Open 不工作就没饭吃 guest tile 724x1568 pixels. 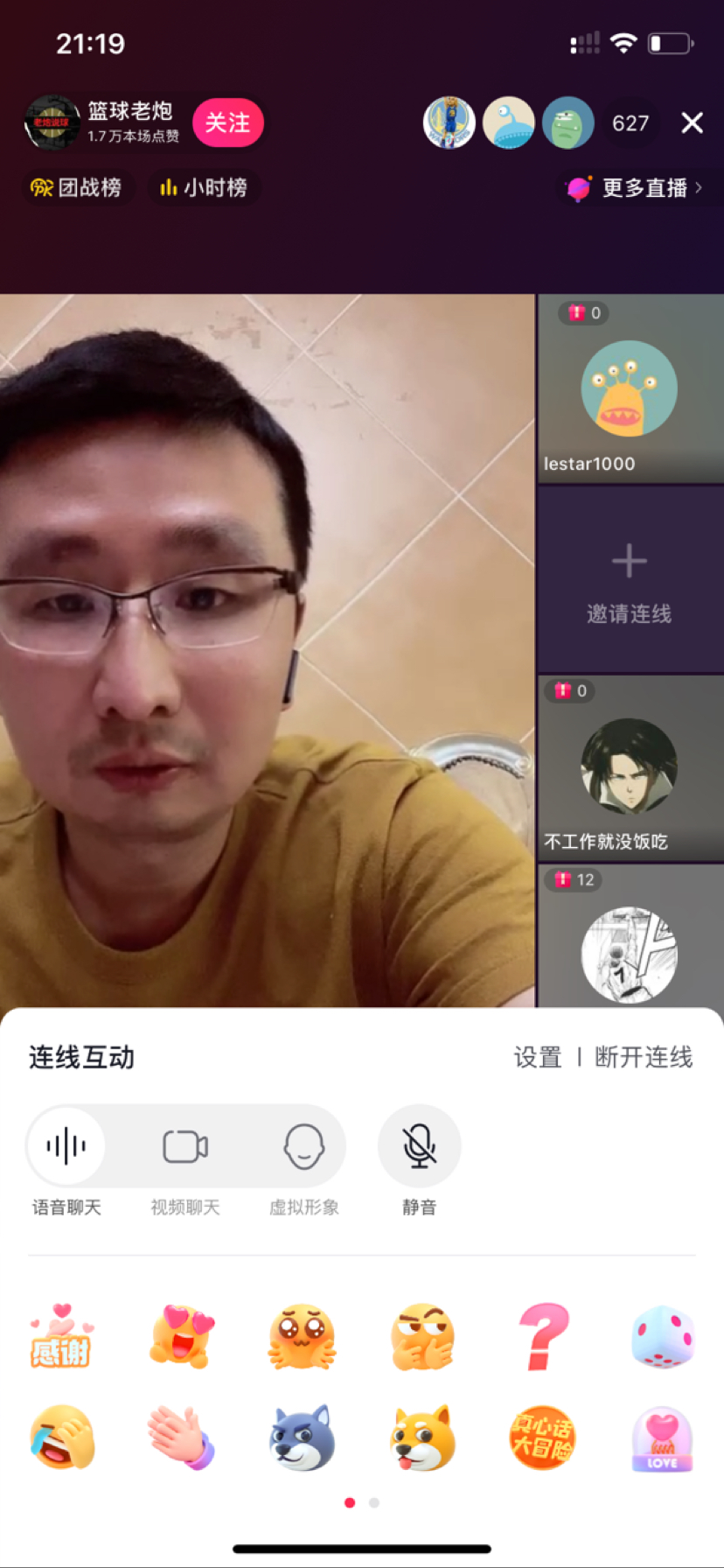629,767
